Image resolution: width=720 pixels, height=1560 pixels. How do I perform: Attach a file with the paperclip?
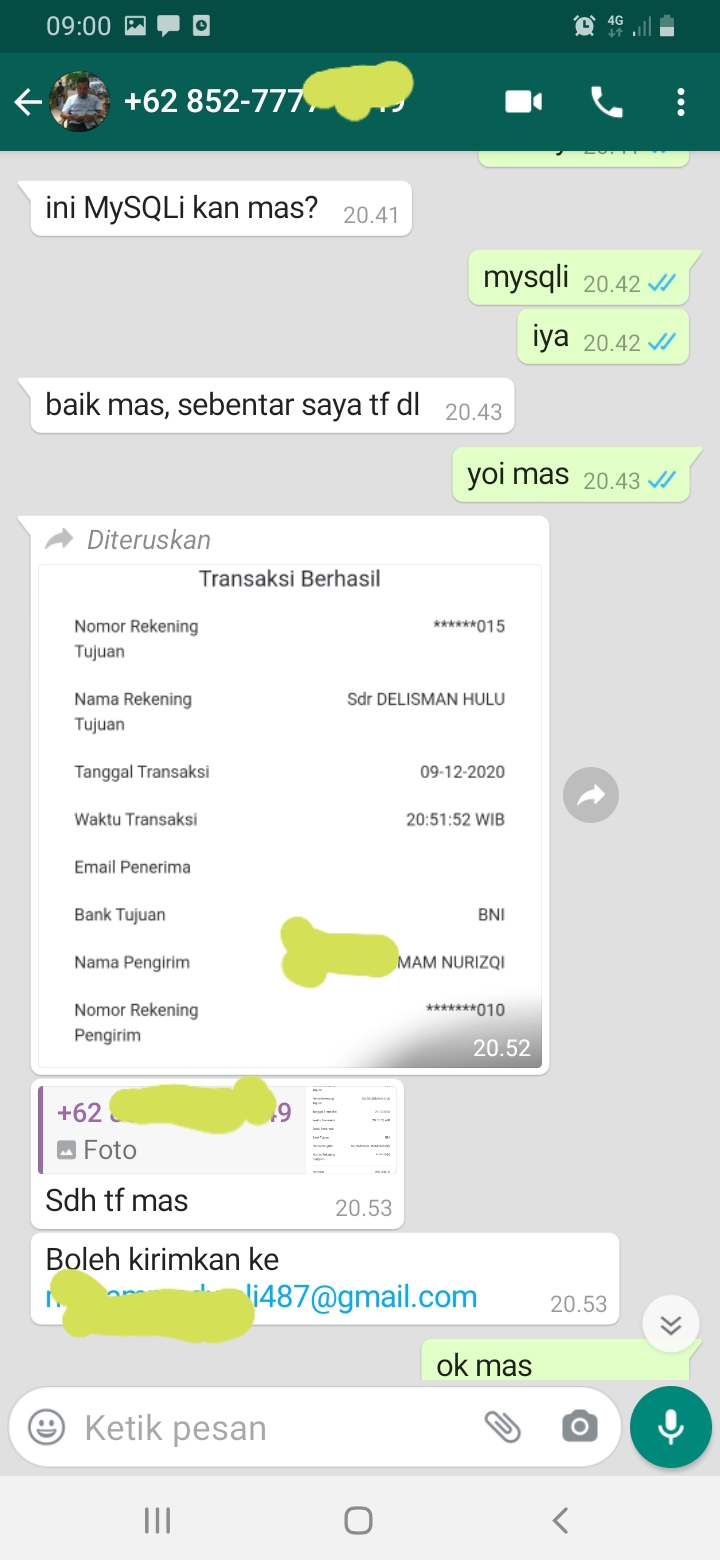pyautogui.click(x=502, y=1427)
